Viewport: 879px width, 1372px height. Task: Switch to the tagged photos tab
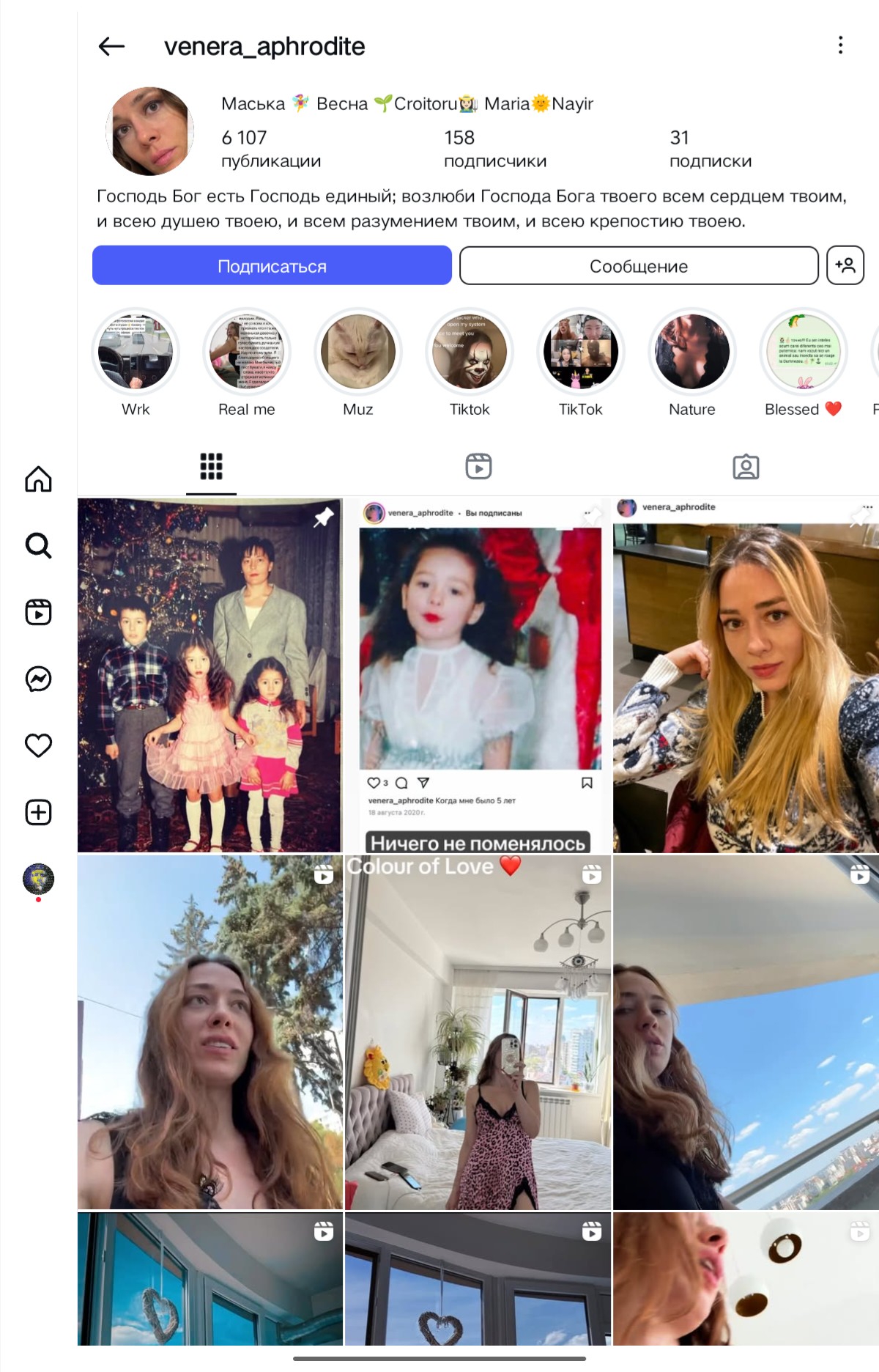(x=746, y=466)
